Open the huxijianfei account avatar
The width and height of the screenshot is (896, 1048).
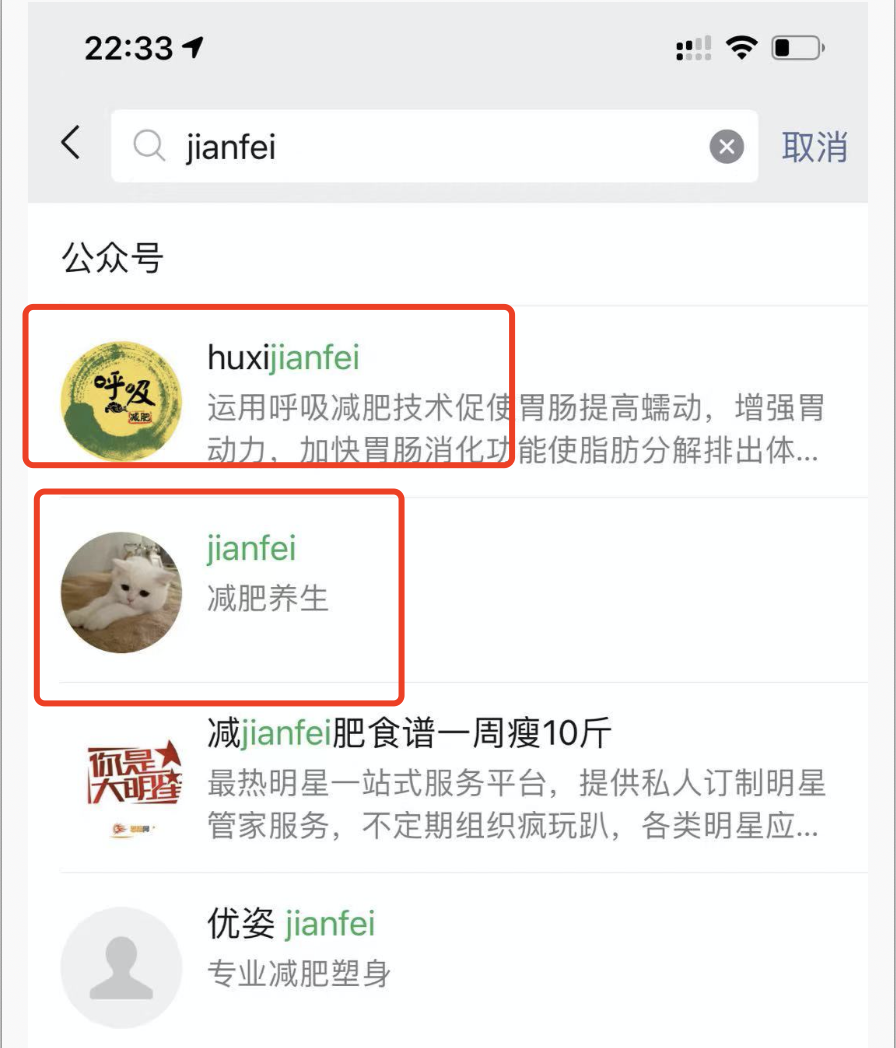pyautogui.click(x=122, y=395)
